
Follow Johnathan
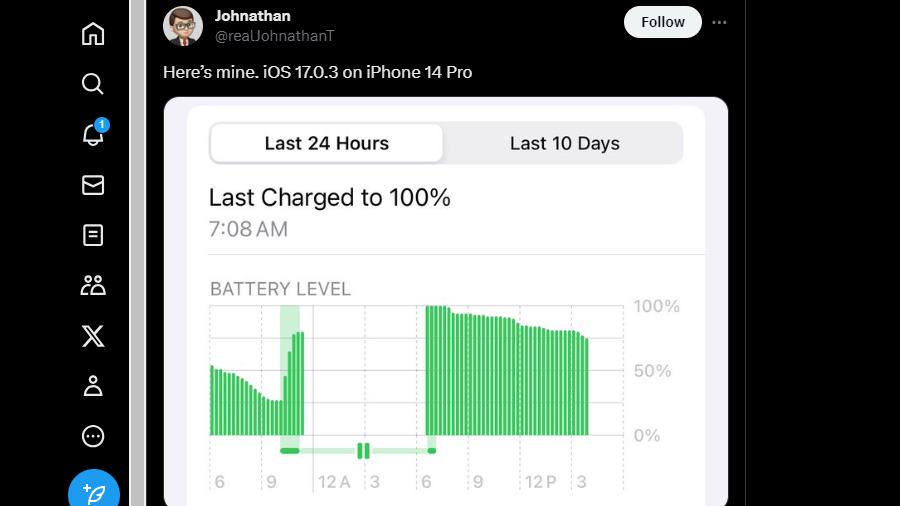click(x=662, y=22)
